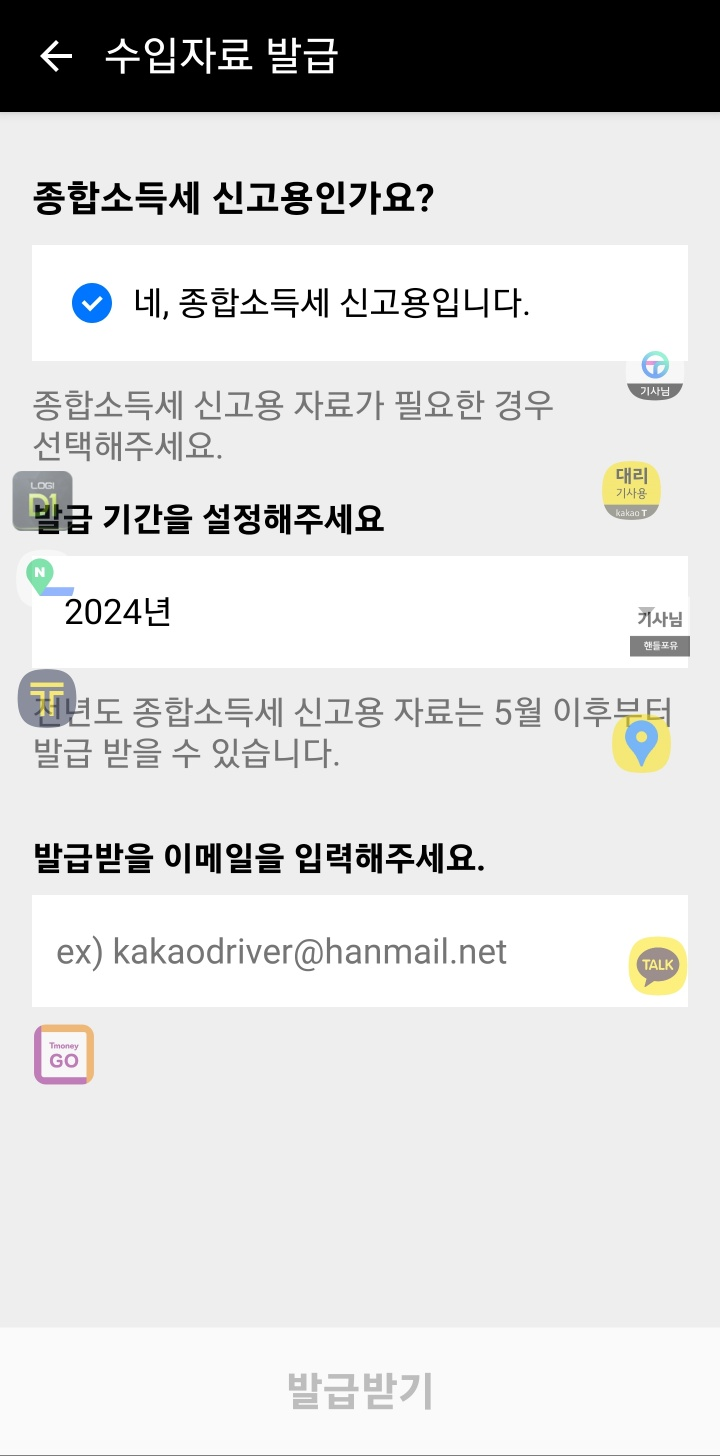
Task: Open the Kakao T 기사님 floating app icon
Action: point(655,368)
